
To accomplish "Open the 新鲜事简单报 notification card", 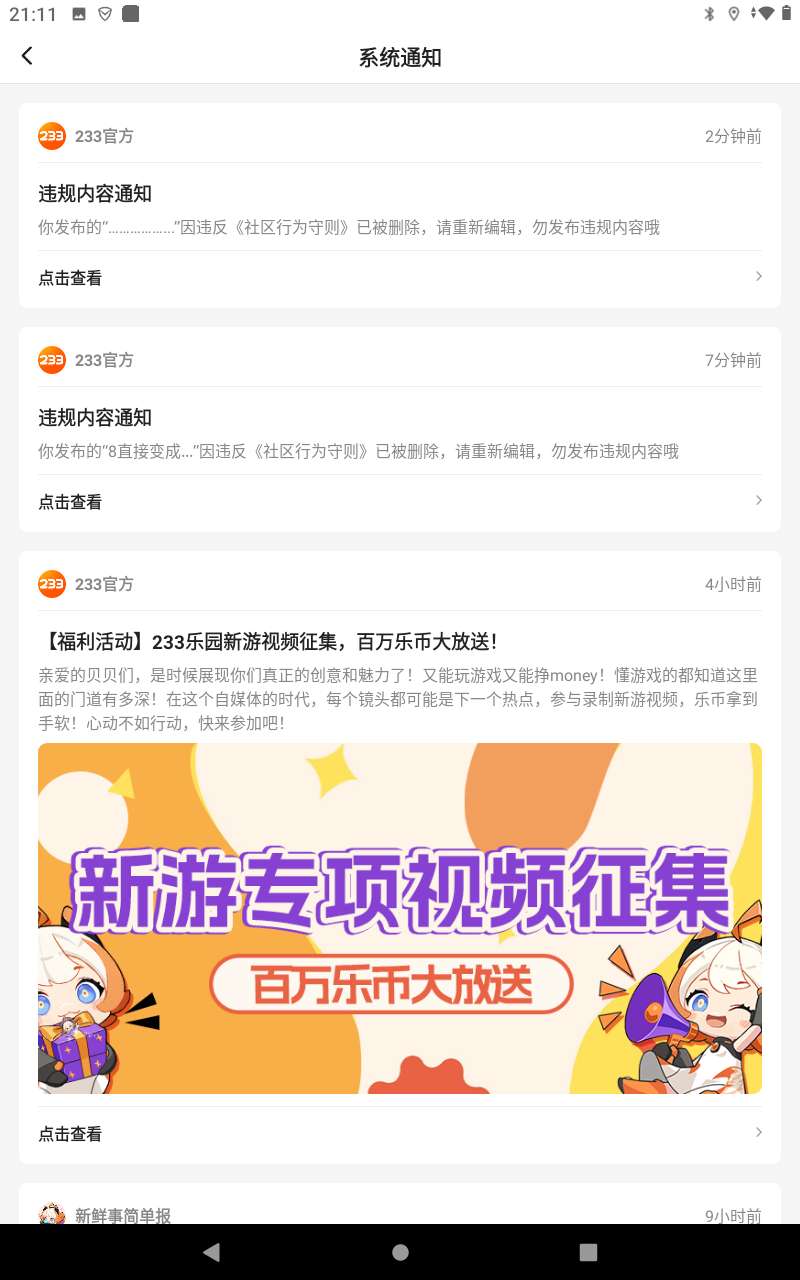I will (400, 1210).
